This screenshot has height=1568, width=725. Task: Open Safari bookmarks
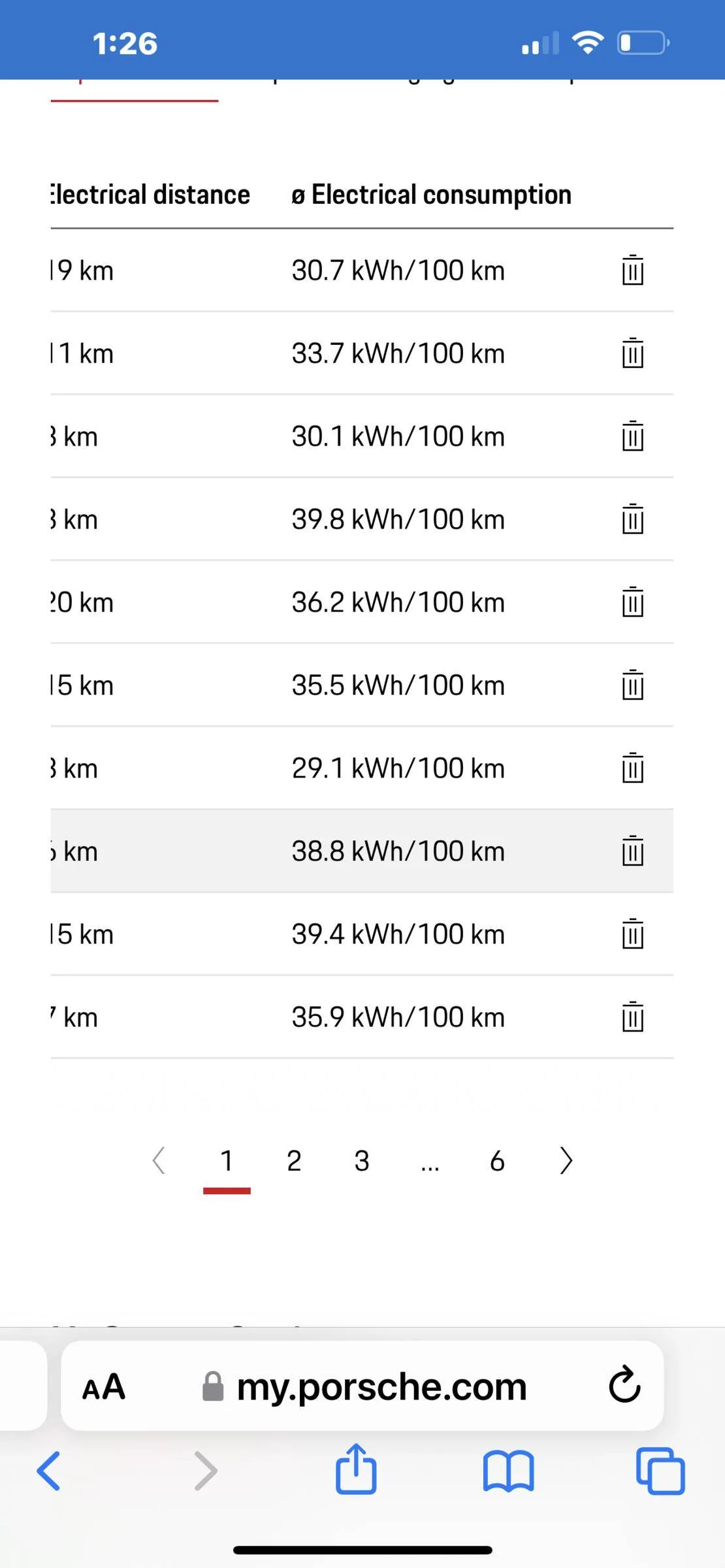(x=508, y=1471)
